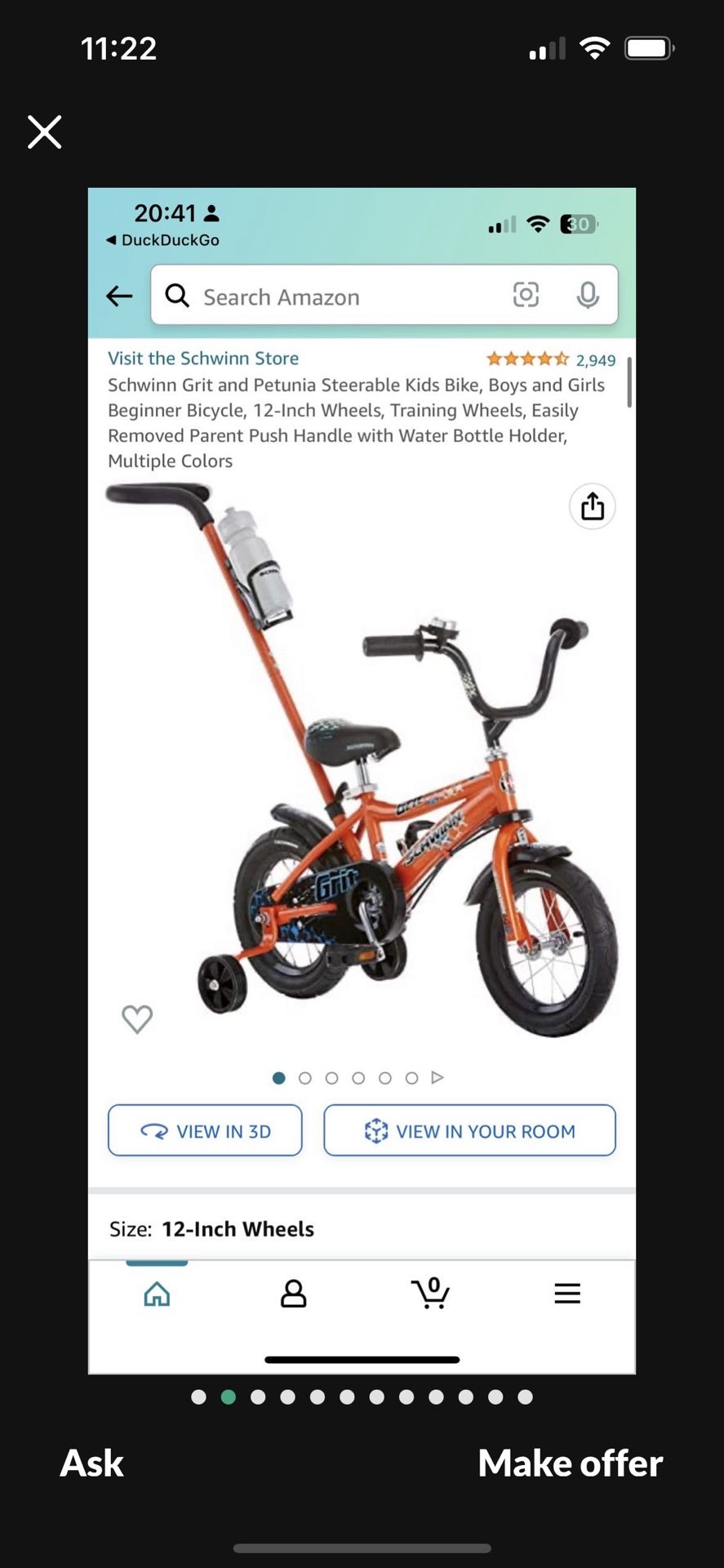Close the photo viewer
Image resolution: width=724 pixels, height=1568 pixels.
pos(44,131)
